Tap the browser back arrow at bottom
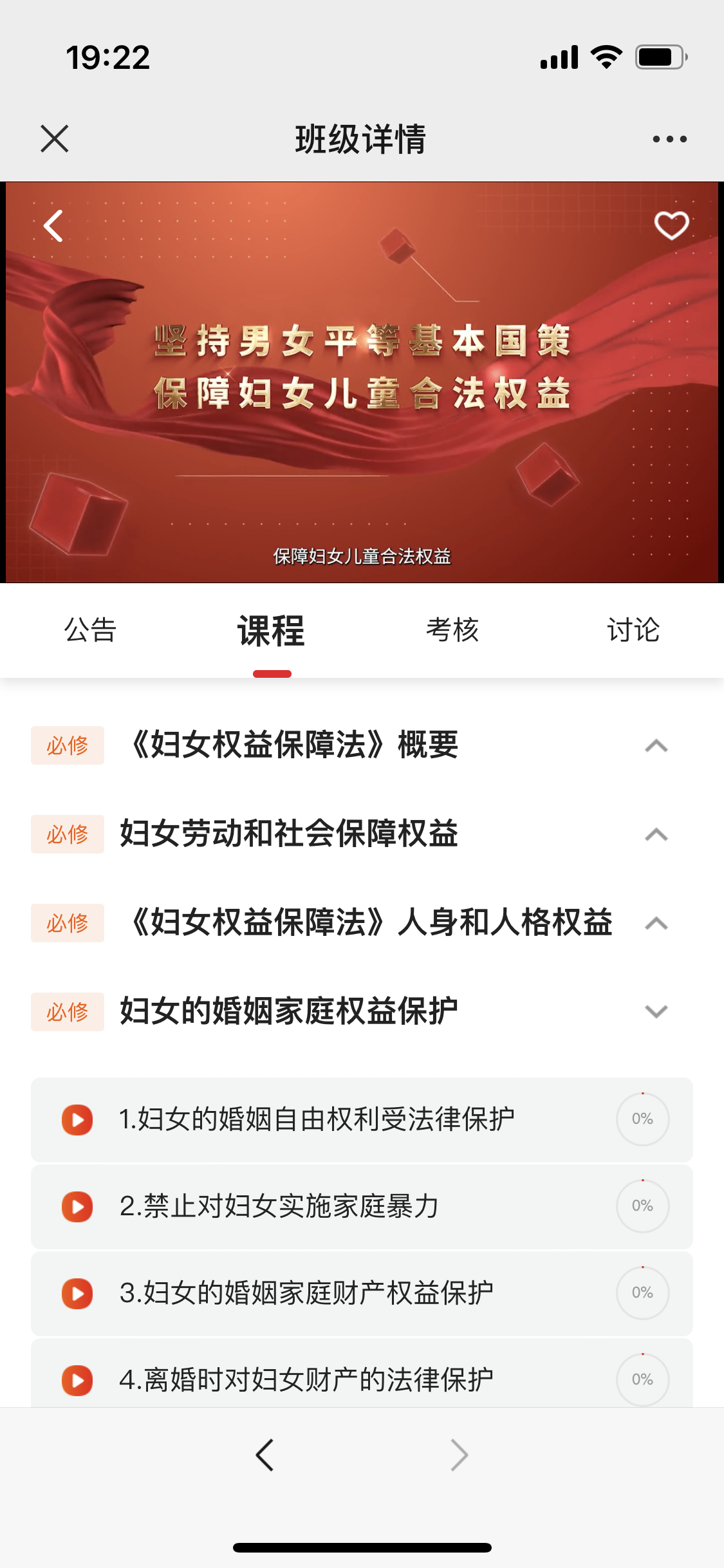 pyautogui.click(x=265, y=1455)
